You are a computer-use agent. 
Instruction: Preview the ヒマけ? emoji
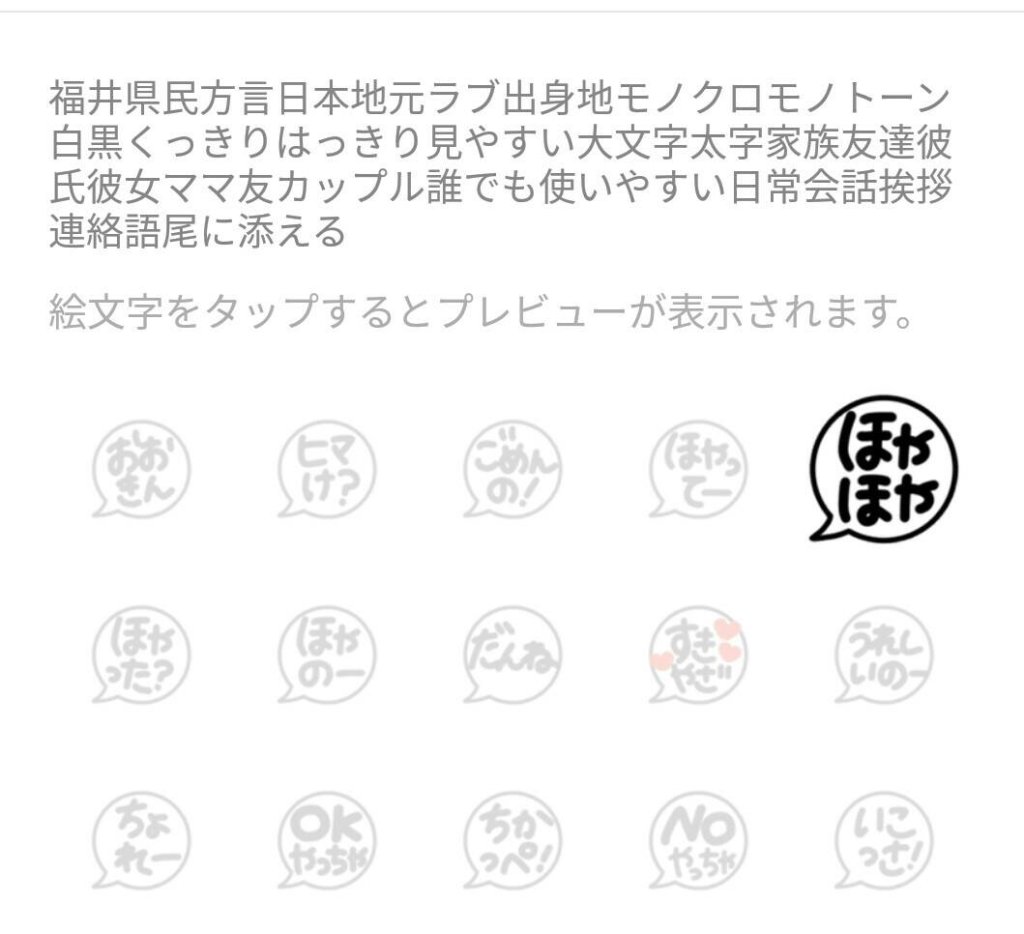(327, 468)
